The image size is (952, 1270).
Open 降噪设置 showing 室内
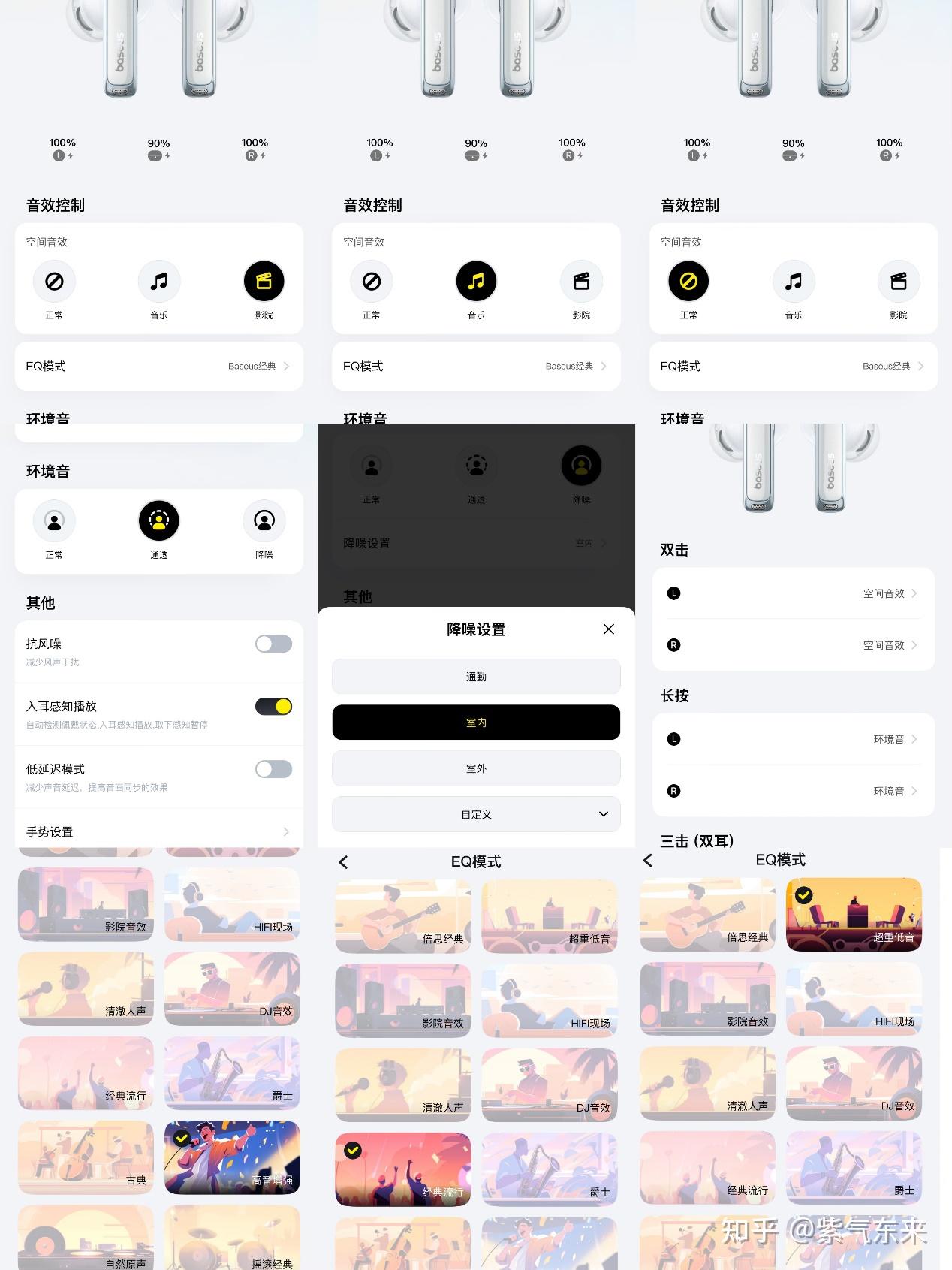coord(477,543)
